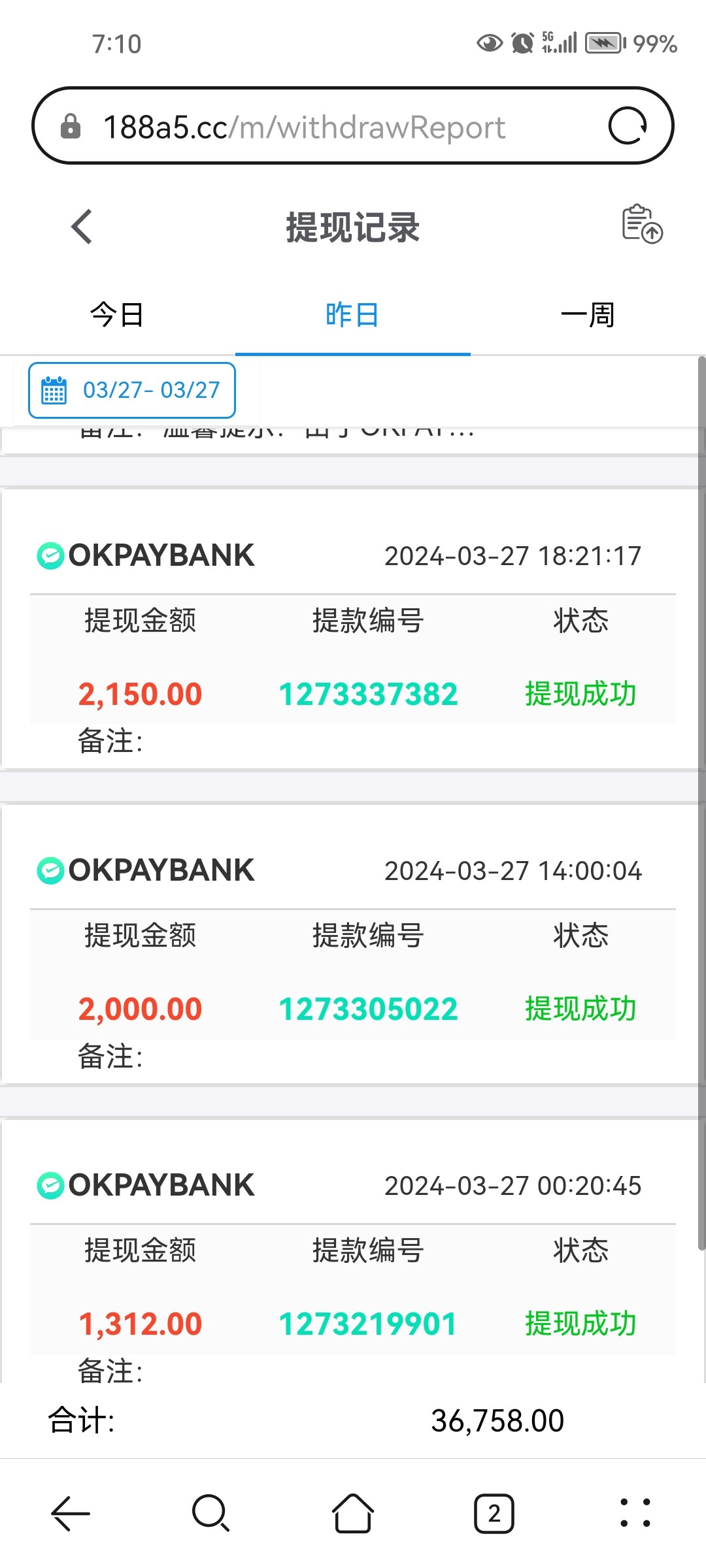Tap 提现成功 status on 2,000.00 record

point(580,1009)
